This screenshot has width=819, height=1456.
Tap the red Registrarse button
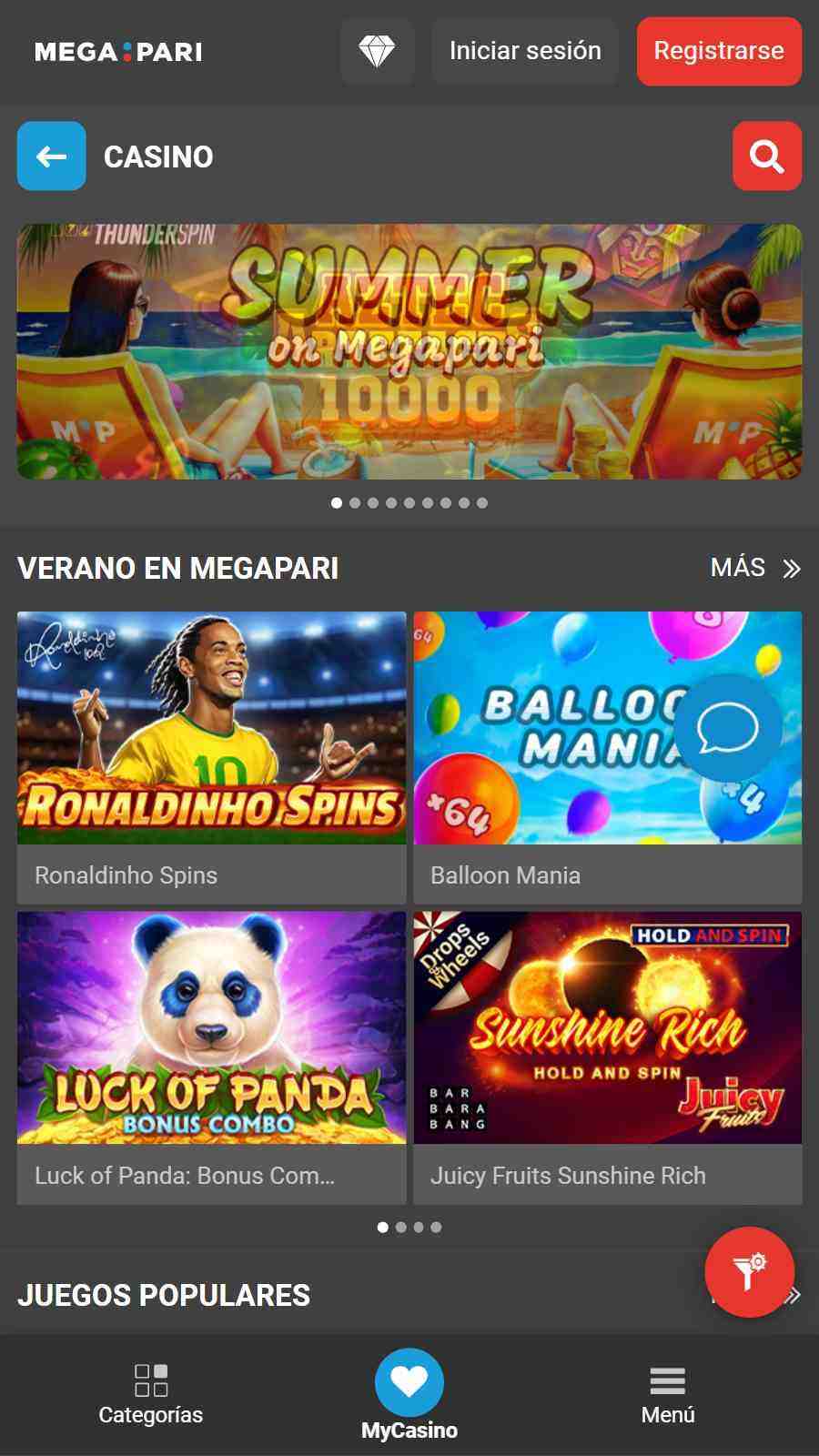[719, 51]
